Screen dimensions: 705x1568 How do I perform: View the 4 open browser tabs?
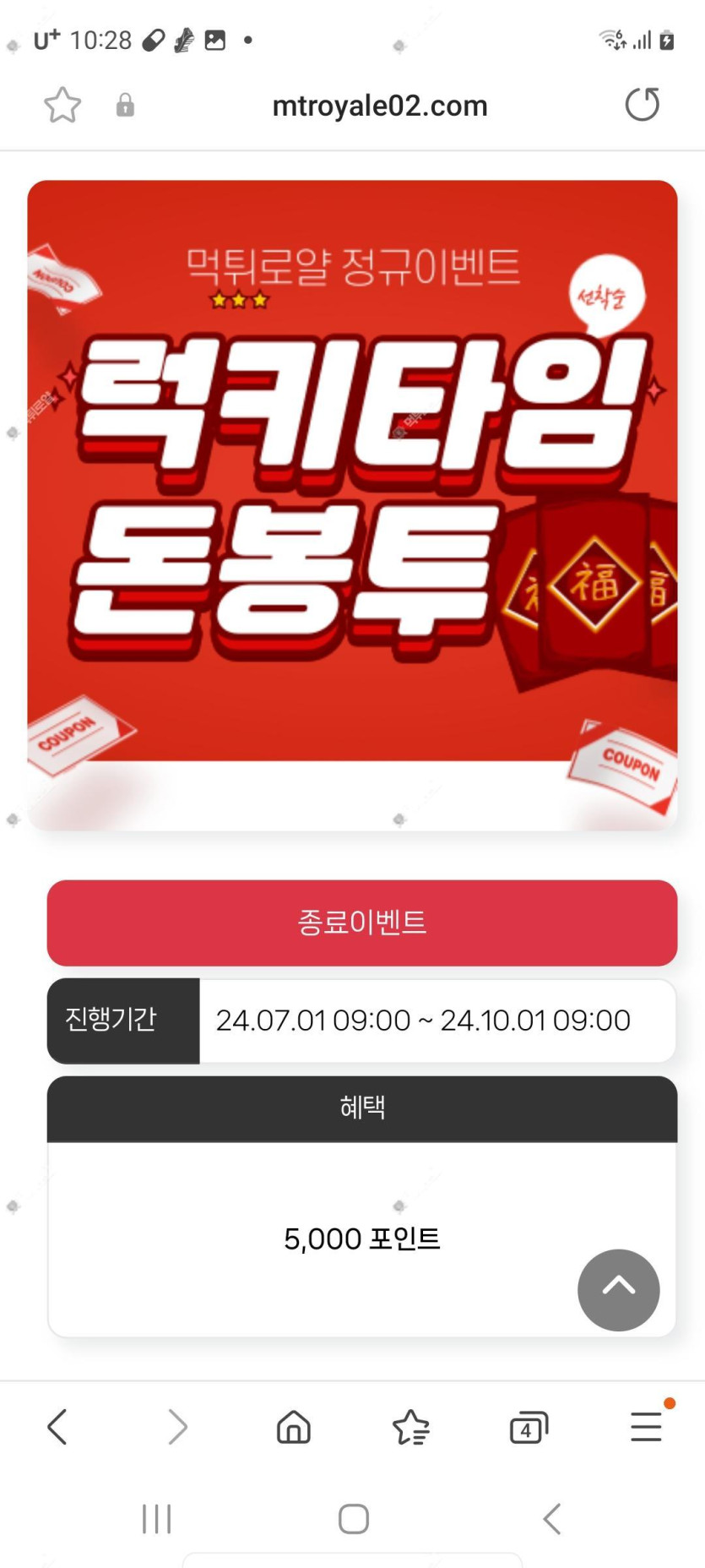click(529, 1427)
